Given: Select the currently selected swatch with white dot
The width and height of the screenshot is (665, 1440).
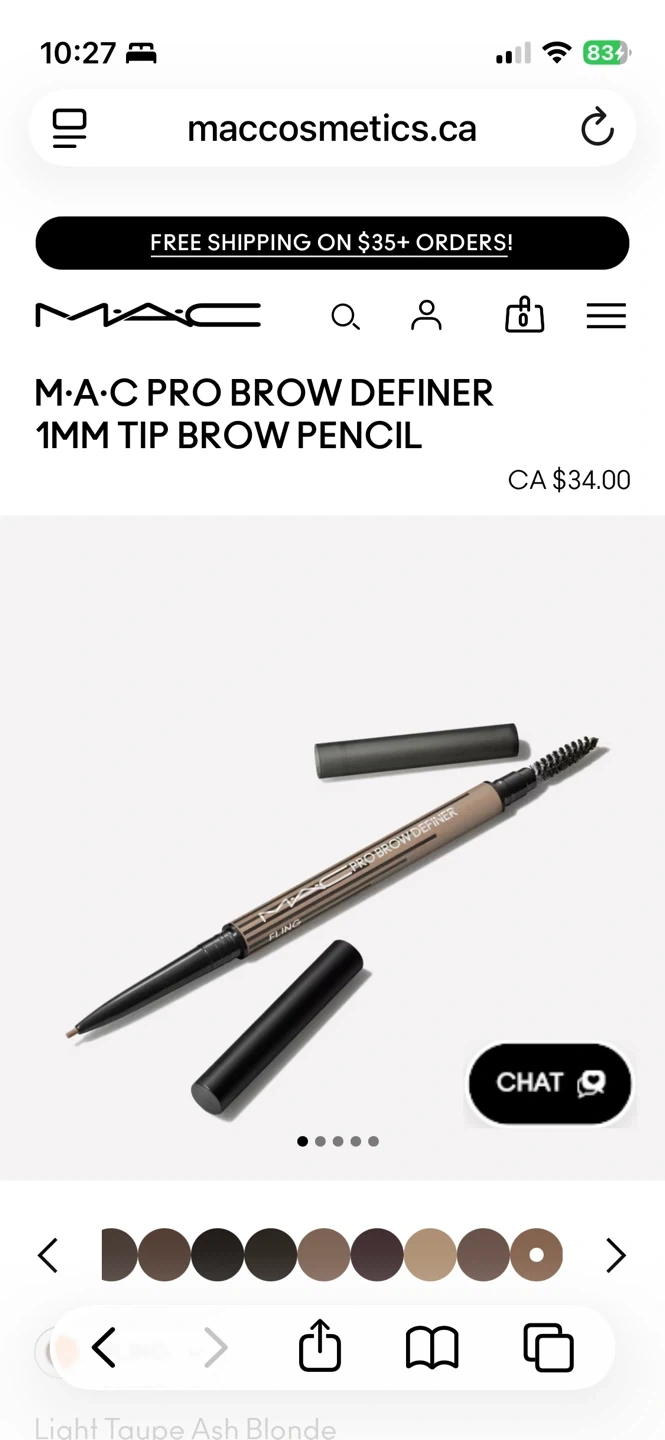Looking at the screenshot, I should click(536, 1255).
